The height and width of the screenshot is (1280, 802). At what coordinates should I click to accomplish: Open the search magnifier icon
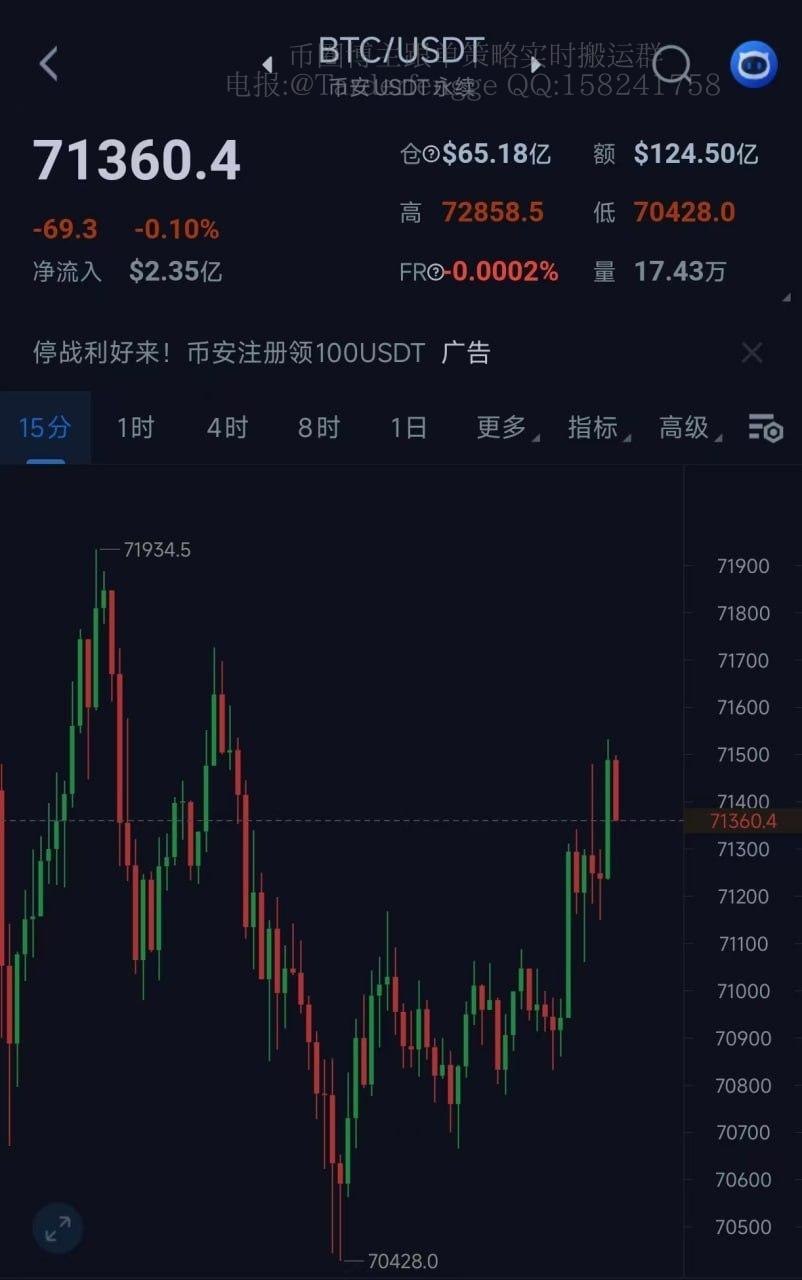pyautogui.click(x=672, y=65)
